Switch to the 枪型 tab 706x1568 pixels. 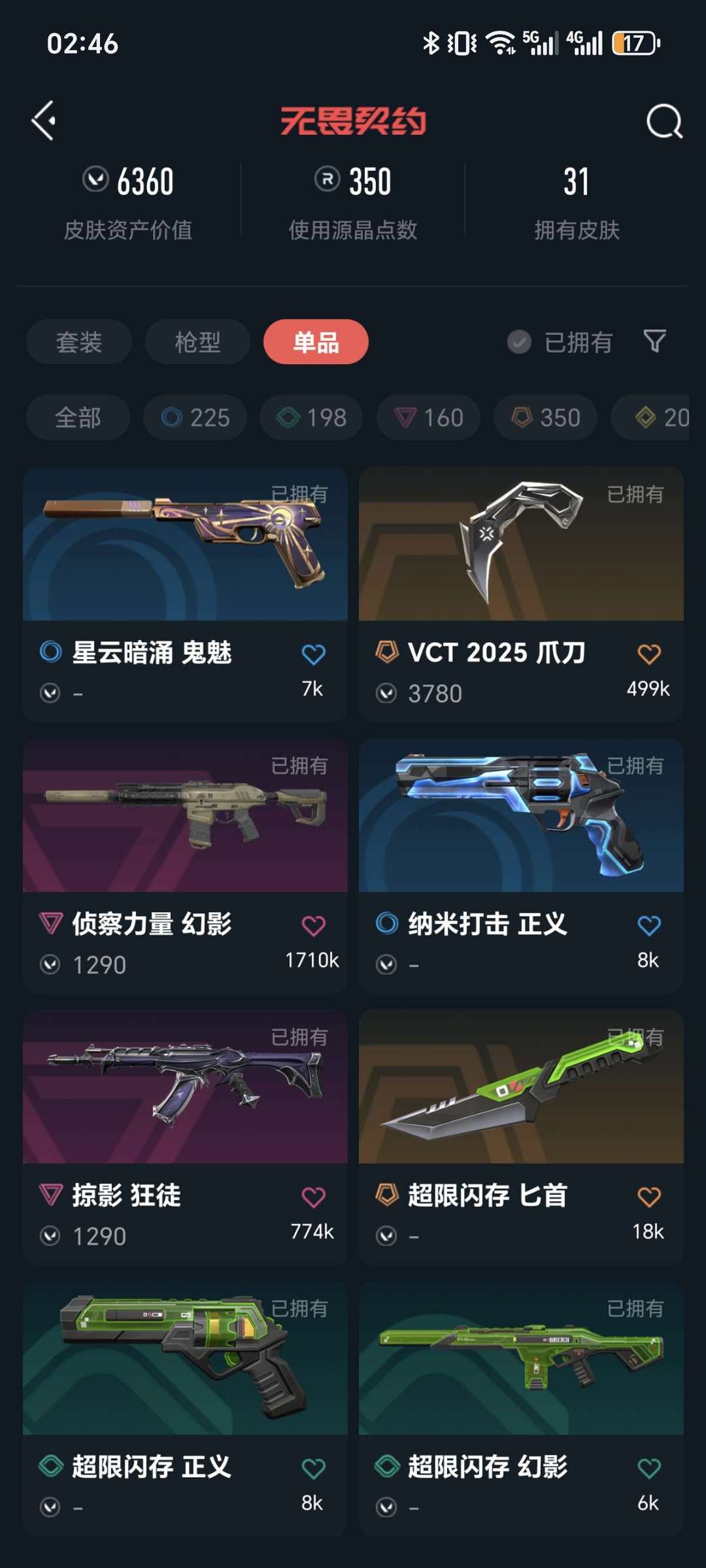click(197, 341)
